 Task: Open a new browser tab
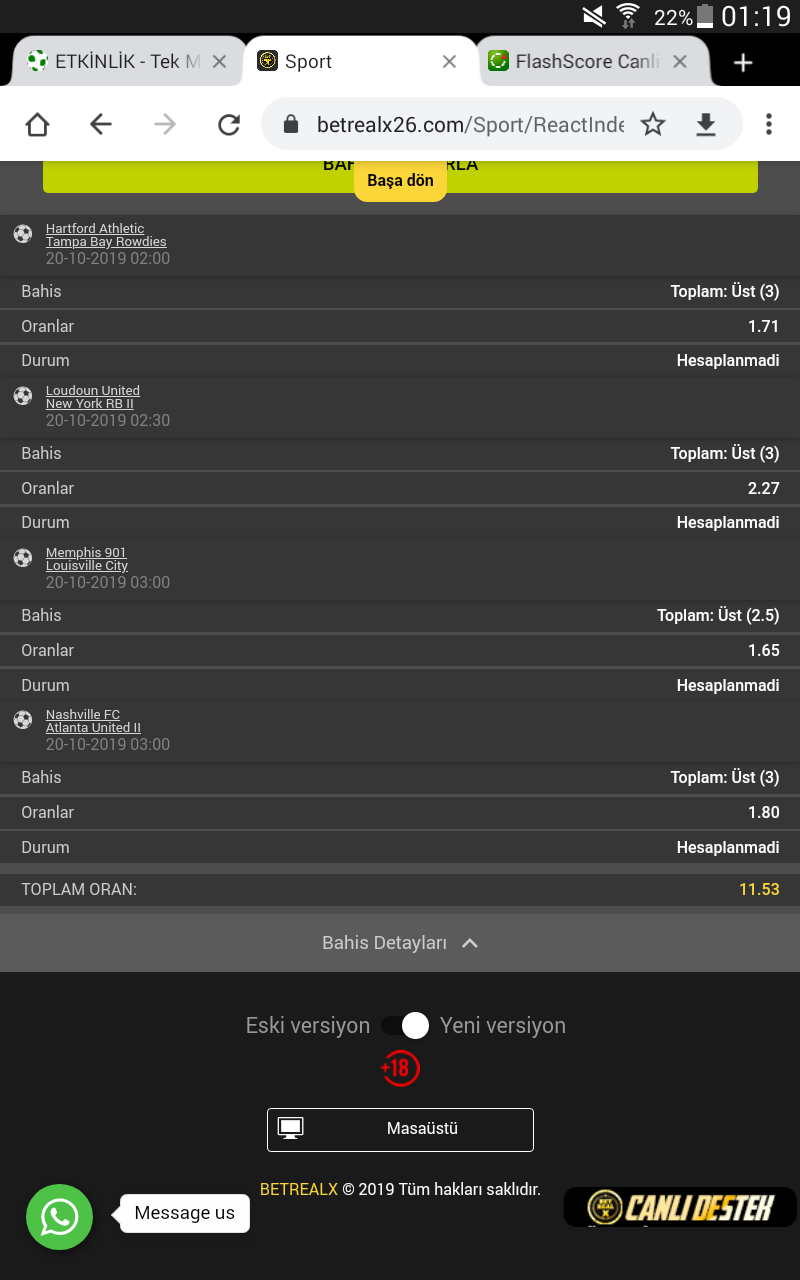point(743,63)
